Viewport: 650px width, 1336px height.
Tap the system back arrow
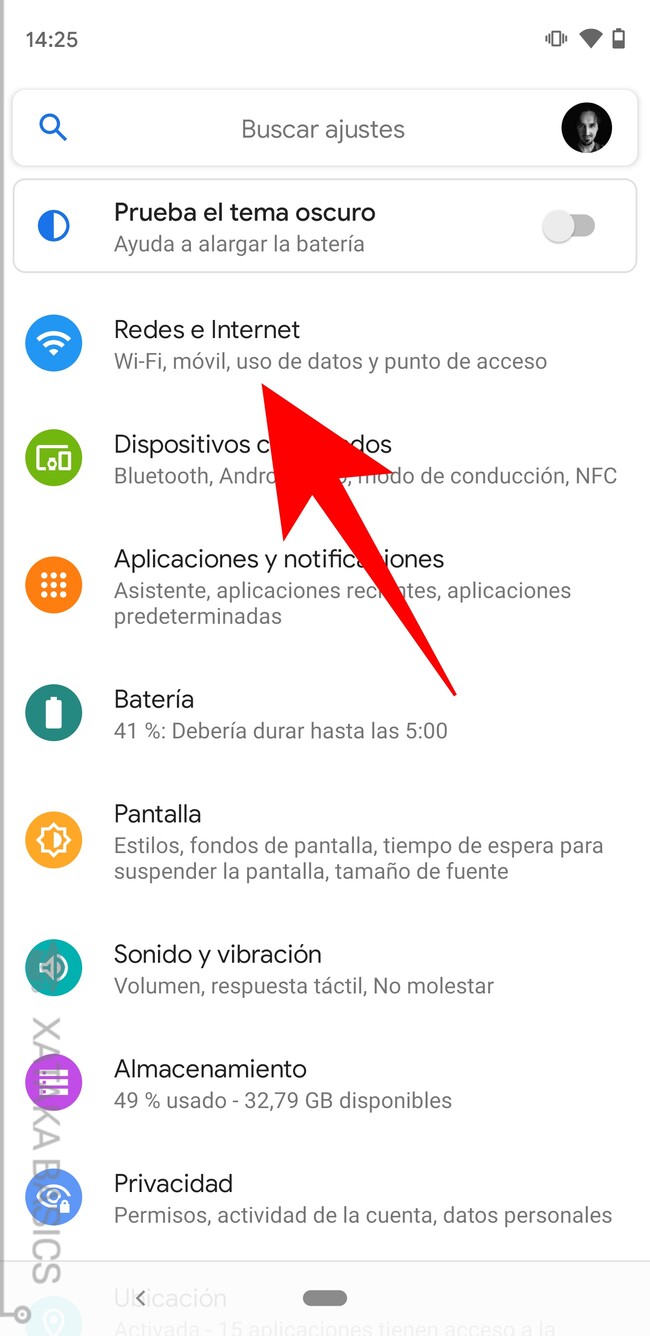(141, 1298)
